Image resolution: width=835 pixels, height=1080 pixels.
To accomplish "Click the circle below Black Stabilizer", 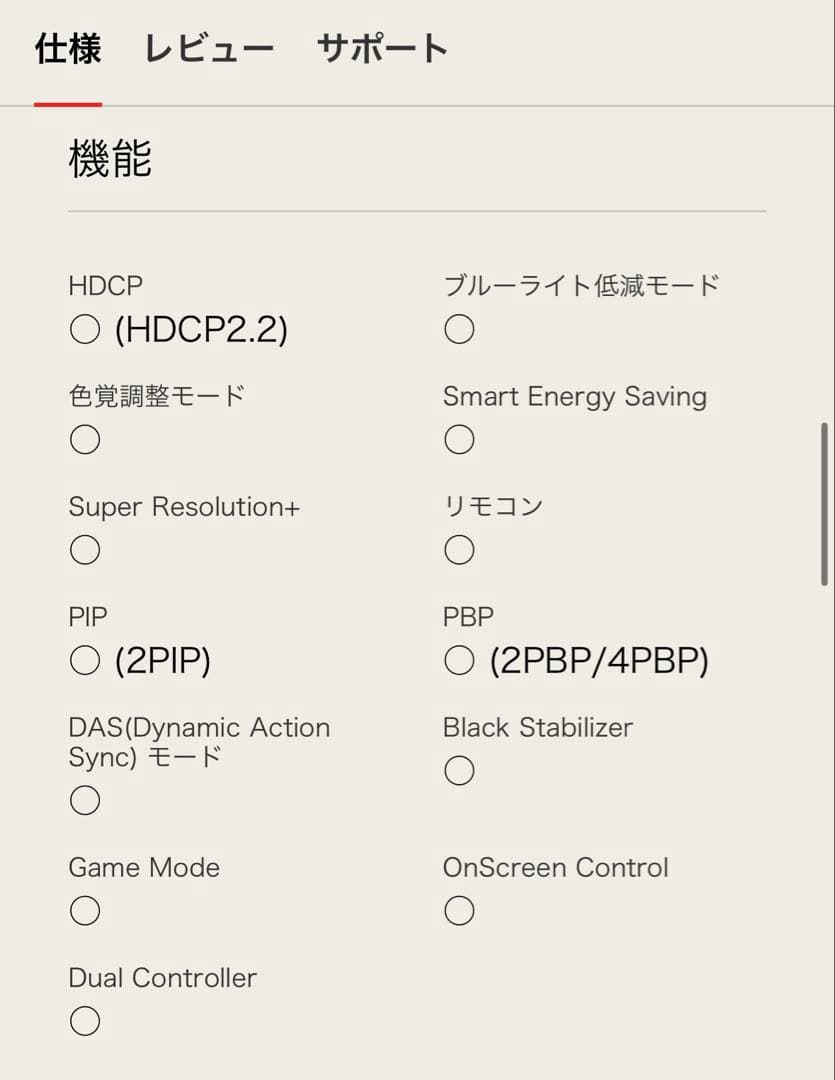I will tap(458, 770).
